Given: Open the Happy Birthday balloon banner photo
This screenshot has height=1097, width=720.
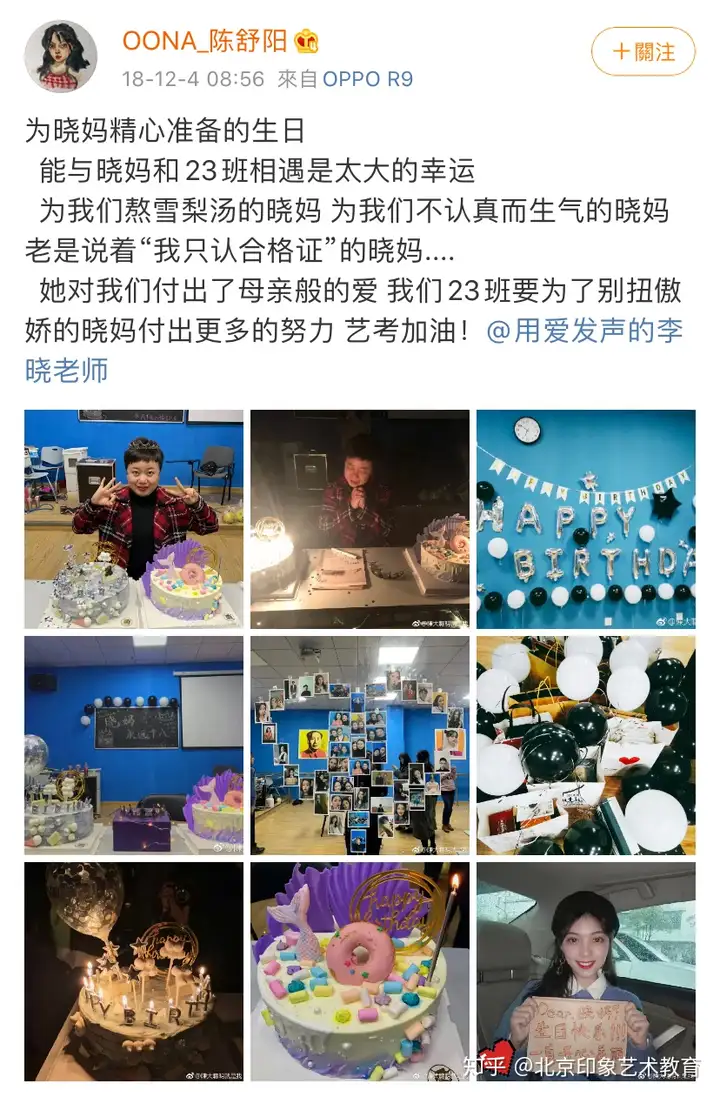Looking at the screenshot, I should coord(586,519).
